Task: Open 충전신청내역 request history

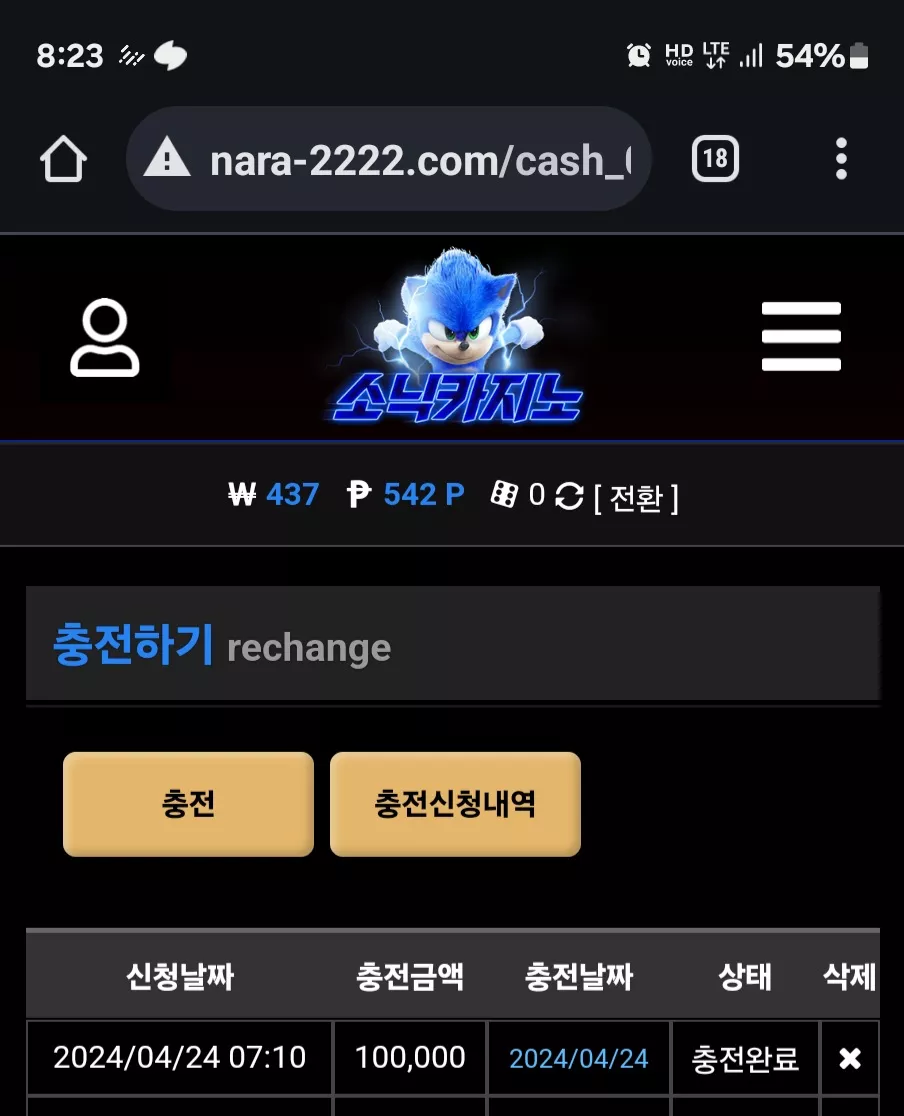Action: [455, 804]
